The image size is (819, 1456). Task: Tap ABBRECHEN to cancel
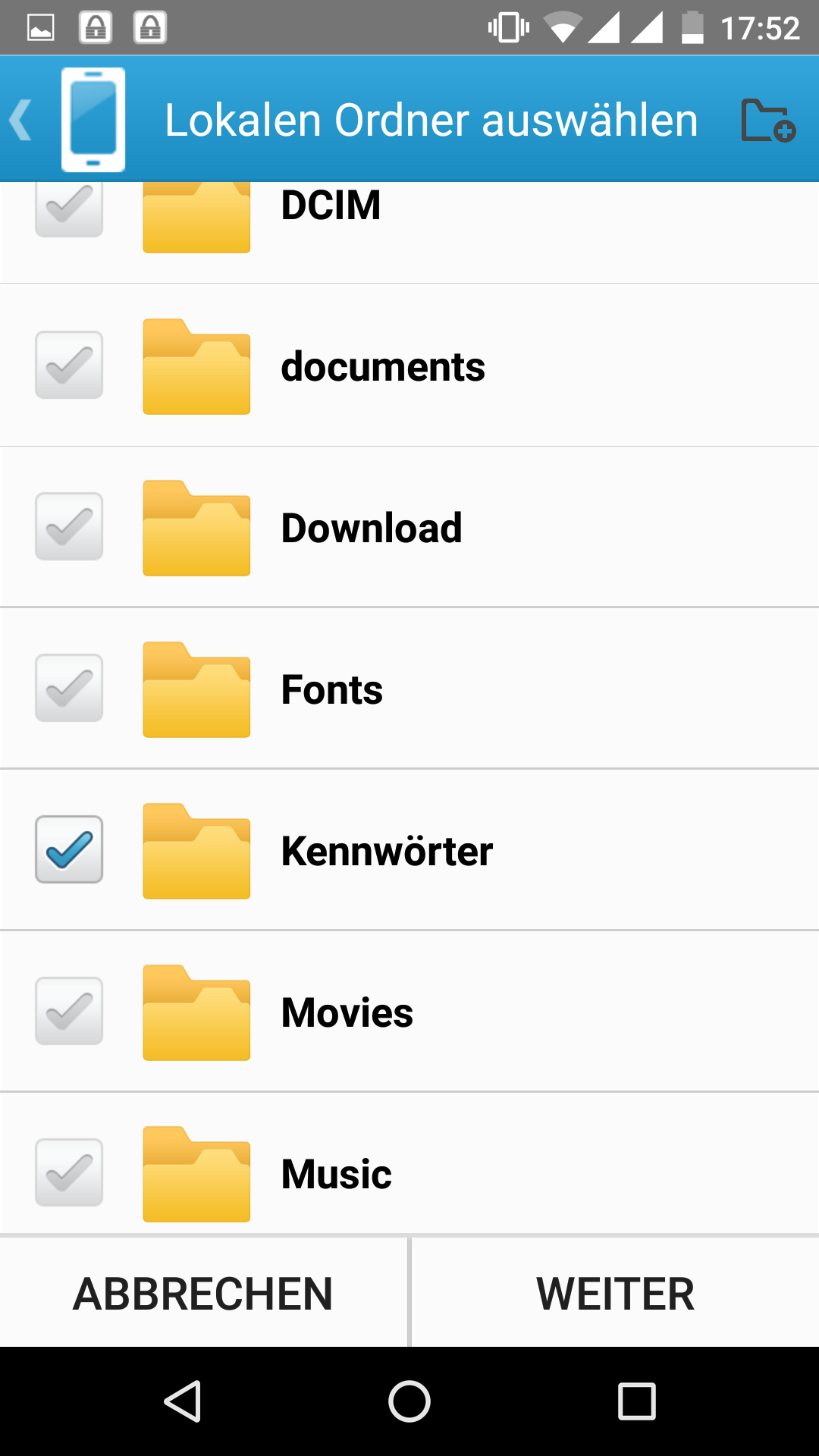click(203, 1293)
